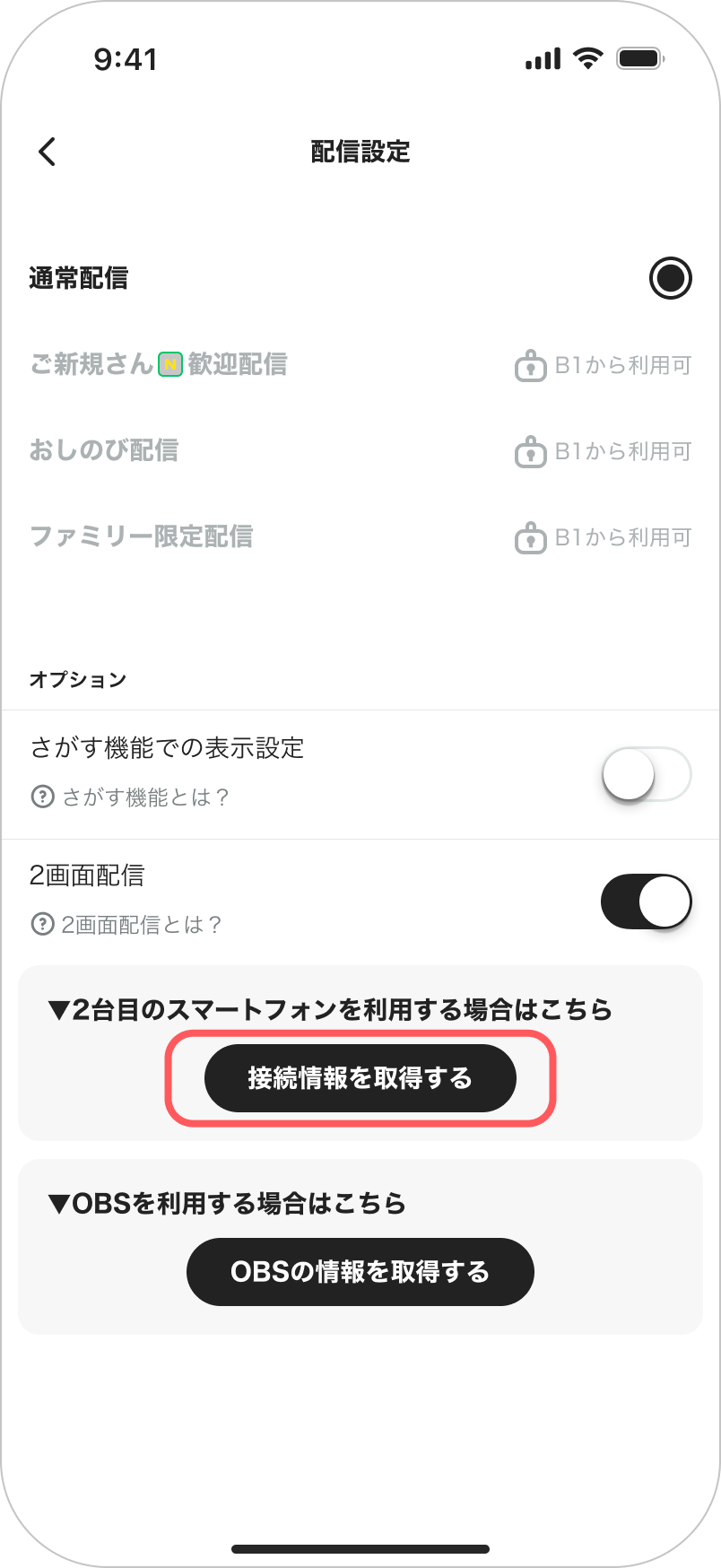Tap the locked おしのび配信 row
The width and height of the screenshot is (721, 1568).
click(x=360, y=450)
